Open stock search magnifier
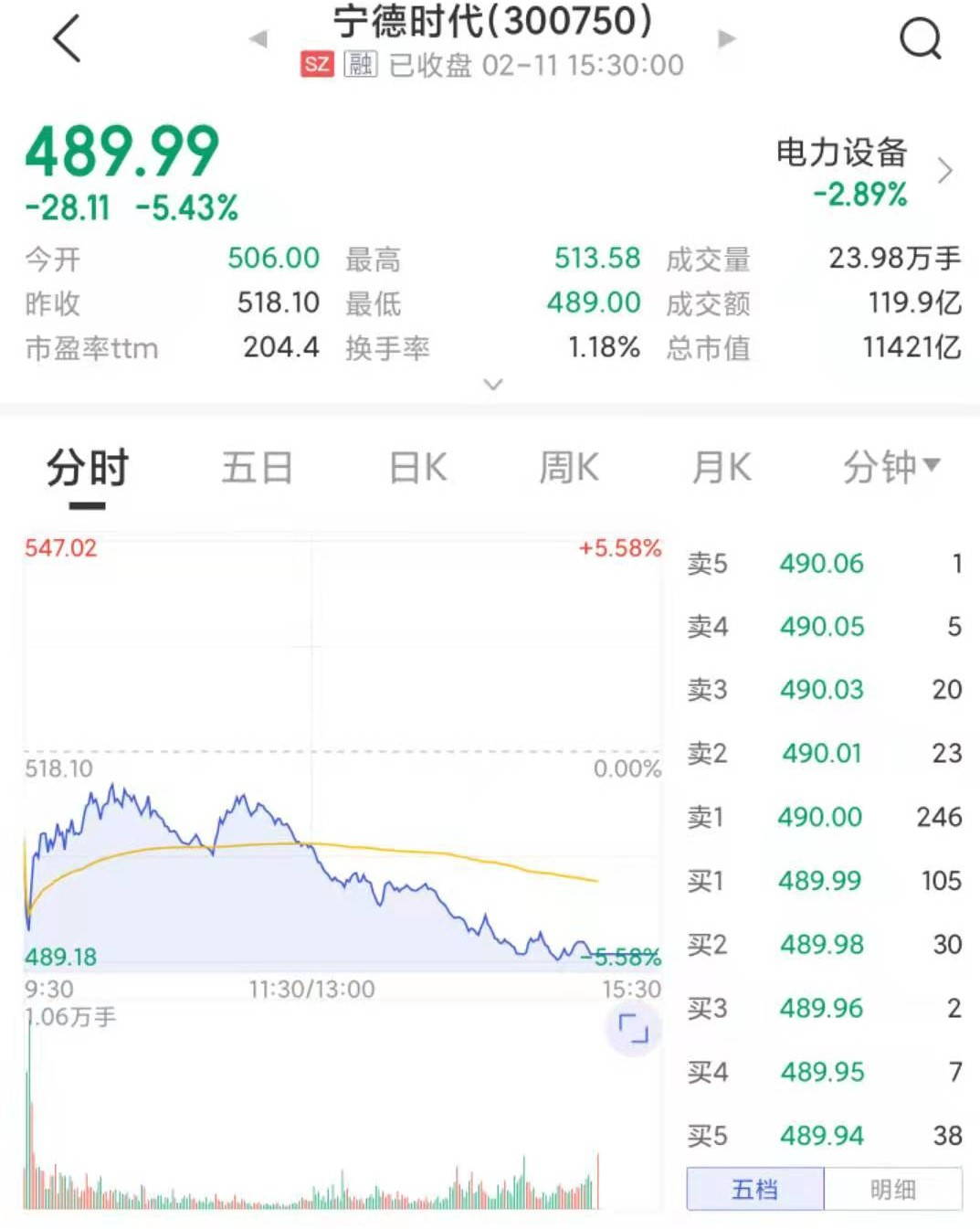This screenshot has width=980, height=1229. (920, 39)
